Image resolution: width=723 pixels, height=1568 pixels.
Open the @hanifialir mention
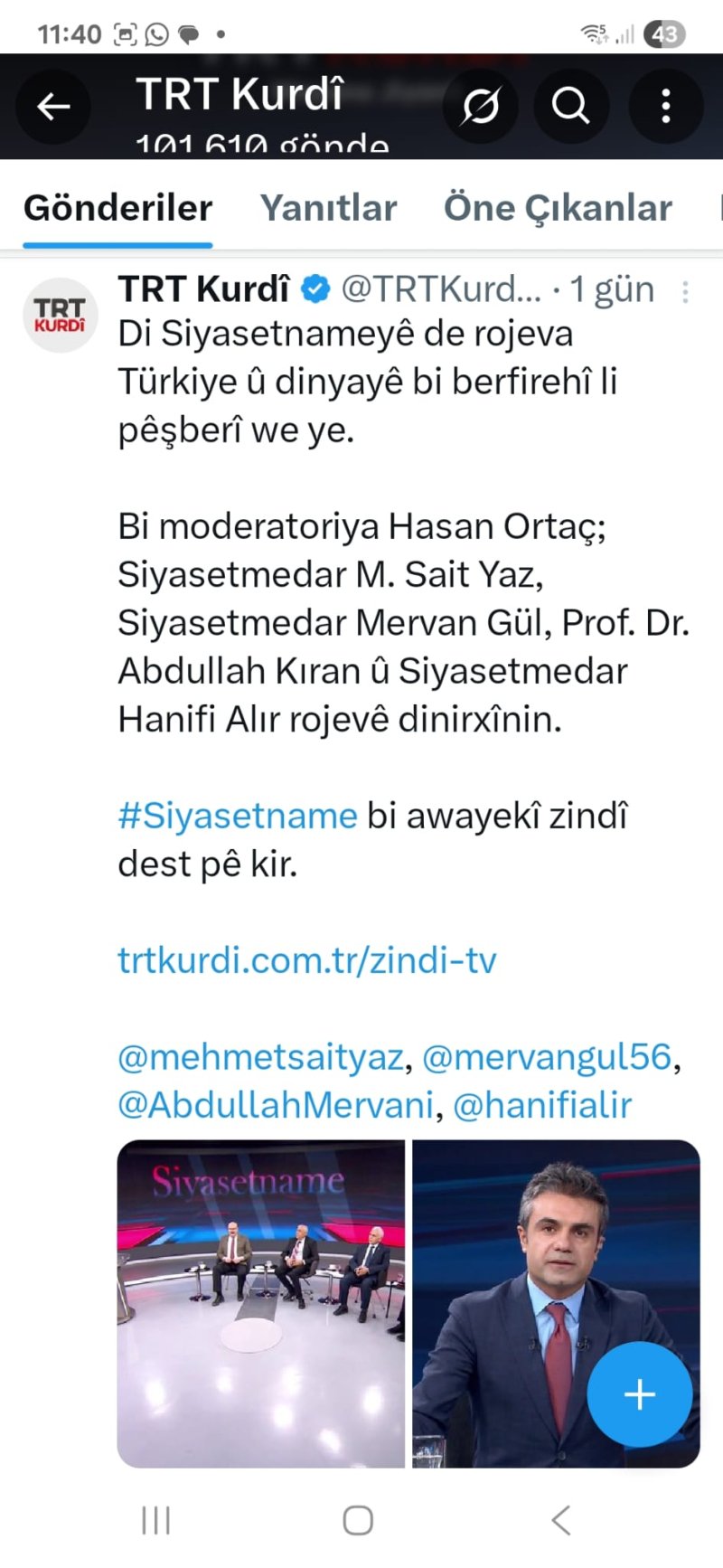tap(541, 1105)
